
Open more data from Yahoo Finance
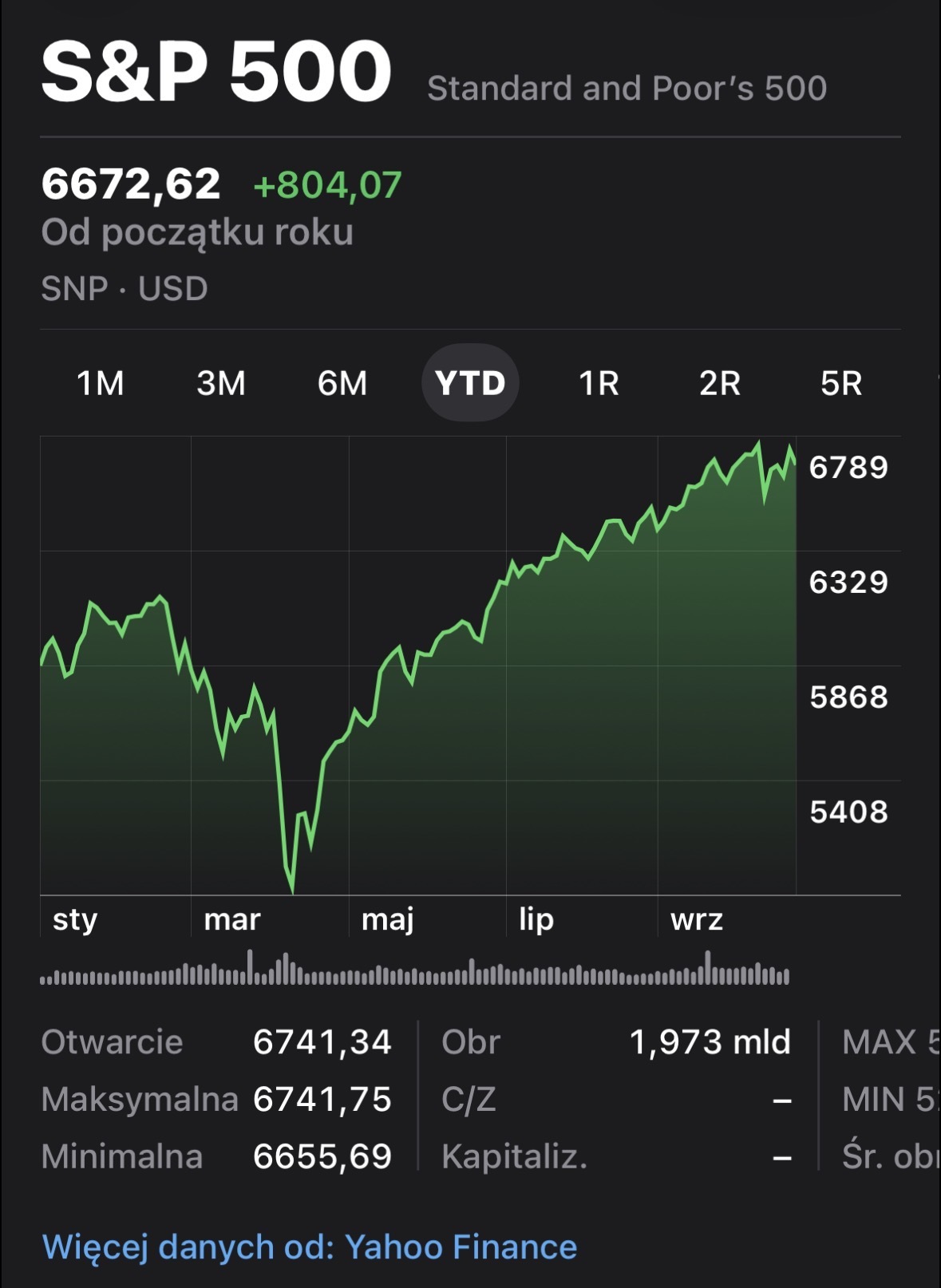(310, 1247)
